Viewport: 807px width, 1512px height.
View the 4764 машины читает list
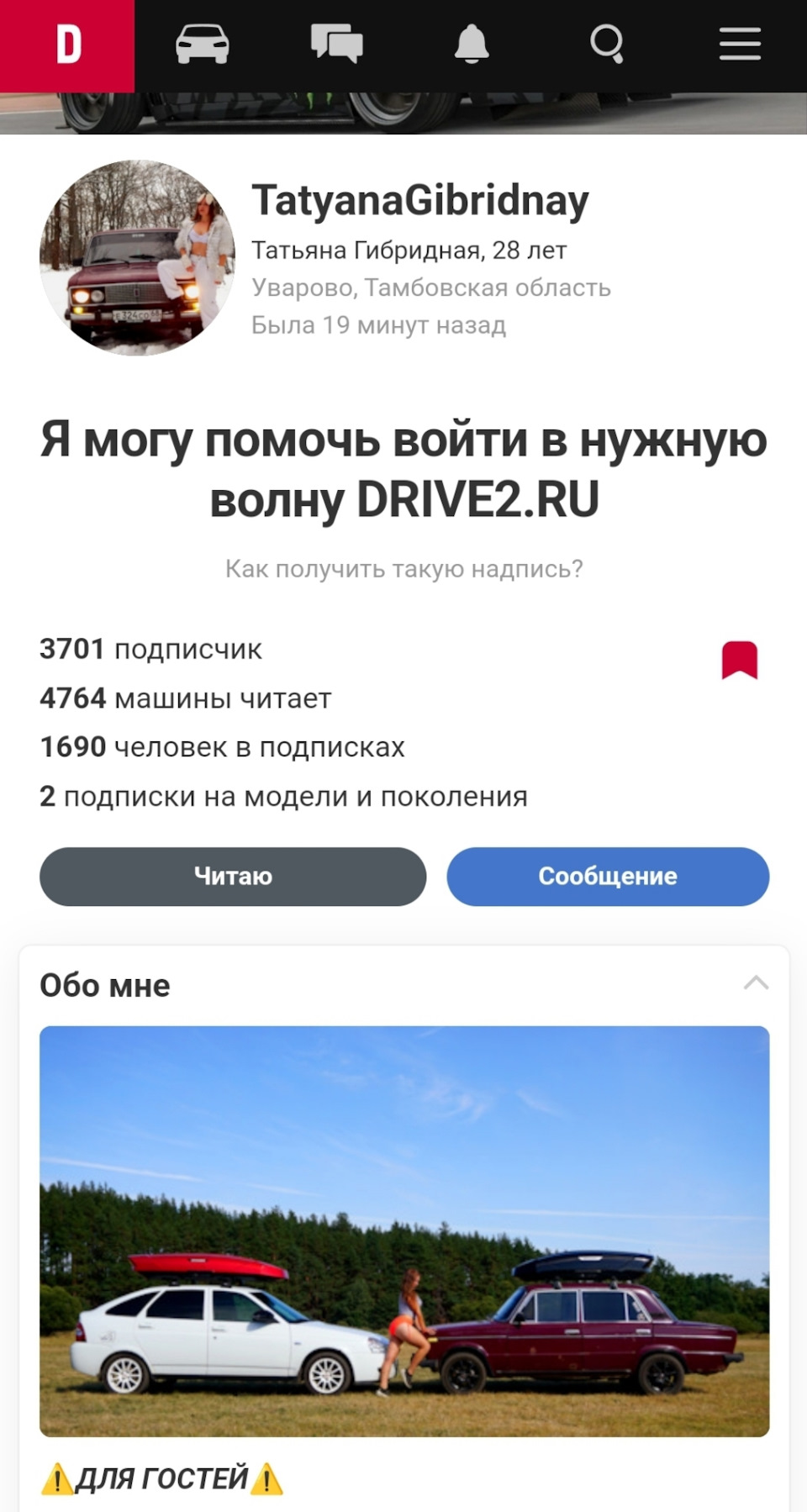[186, 698]
